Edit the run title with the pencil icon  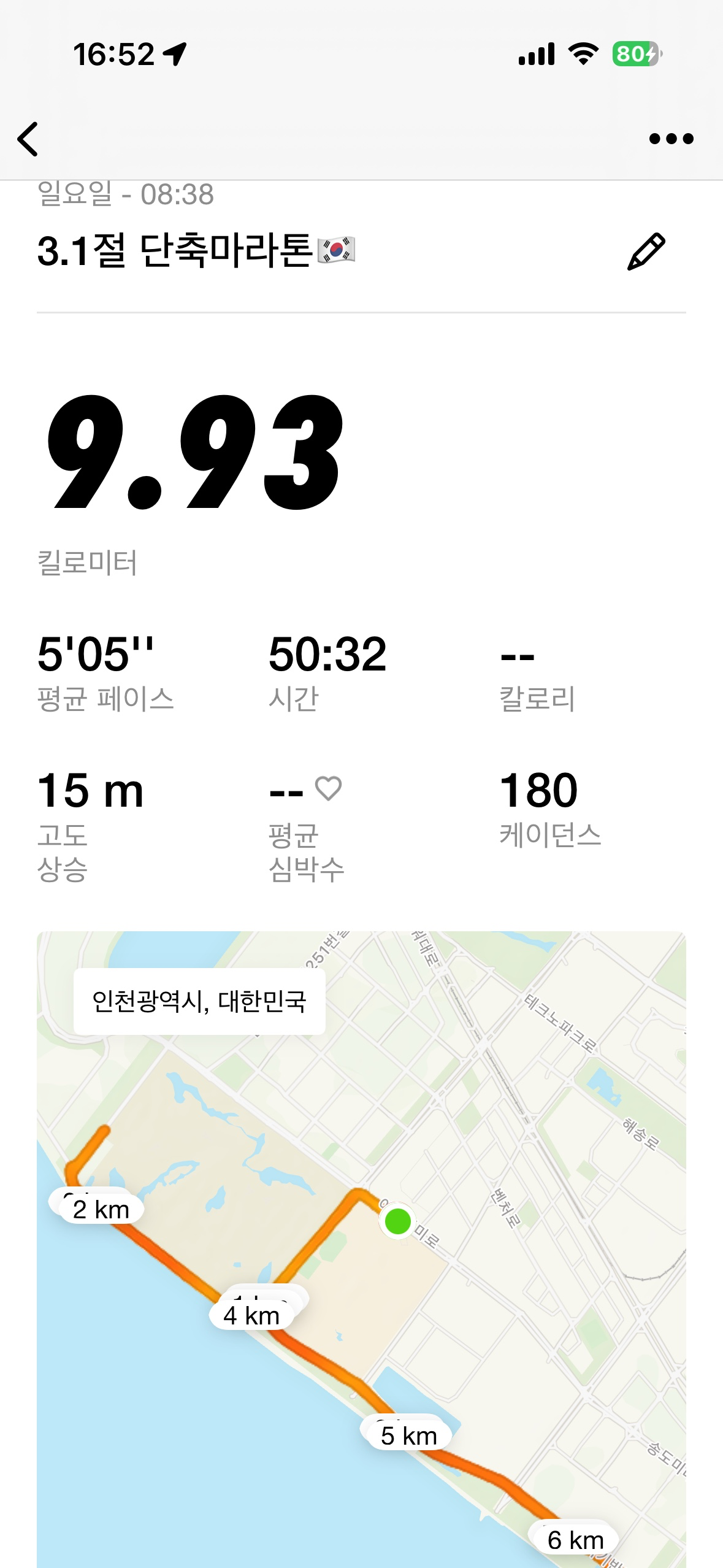(646, 252)
